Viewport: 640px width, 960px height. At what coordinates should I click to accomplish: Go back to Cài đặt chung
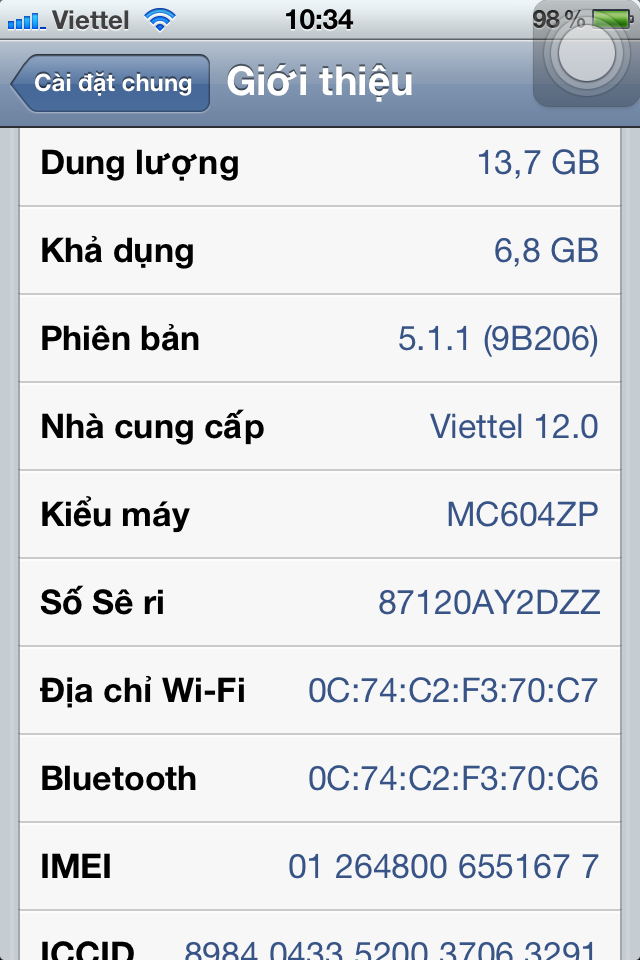111,83
